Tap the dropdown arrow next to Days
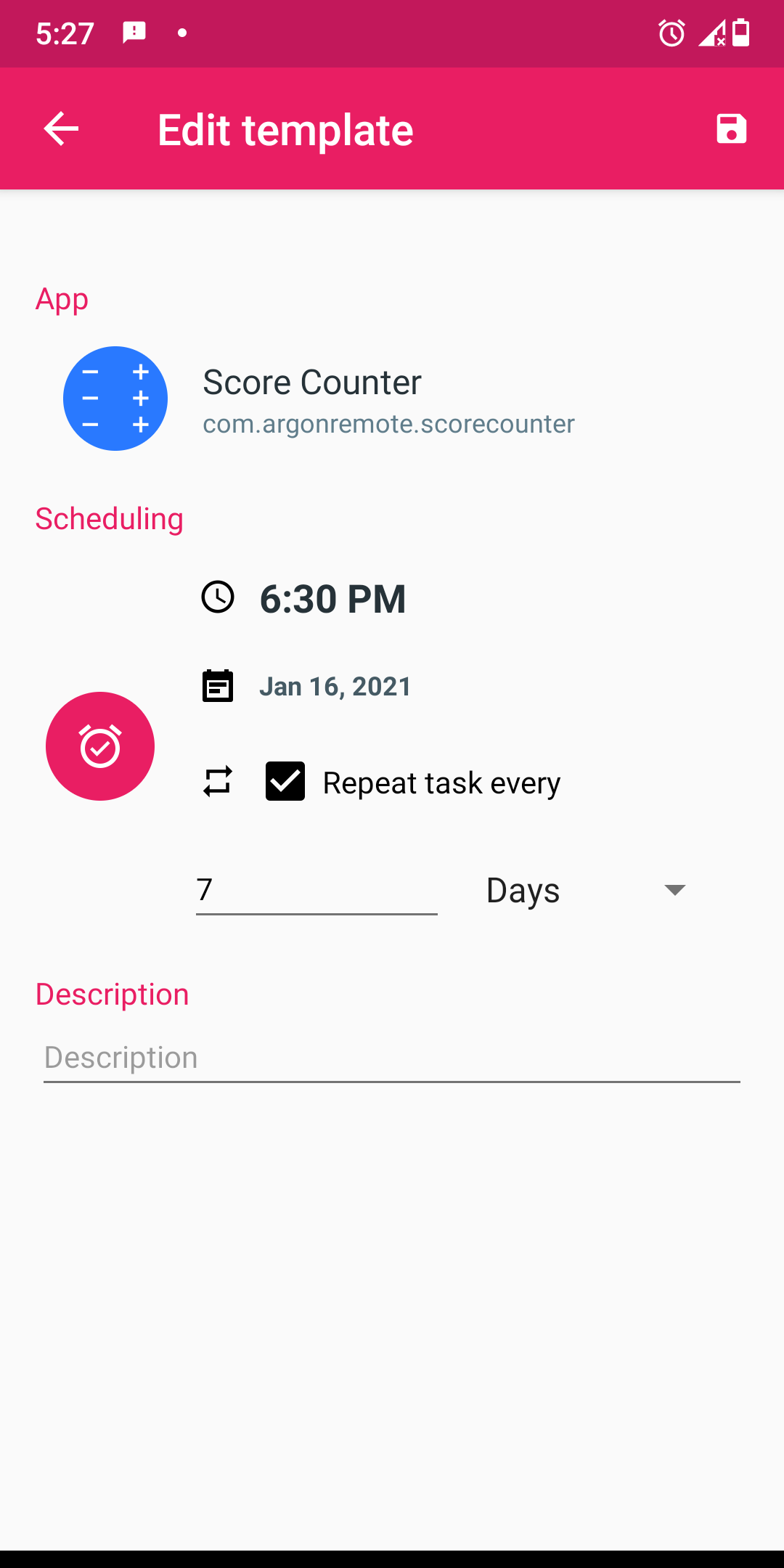The height and width of the screenshot is (1568, 784). pyautogui.click(x=674, y=890)
